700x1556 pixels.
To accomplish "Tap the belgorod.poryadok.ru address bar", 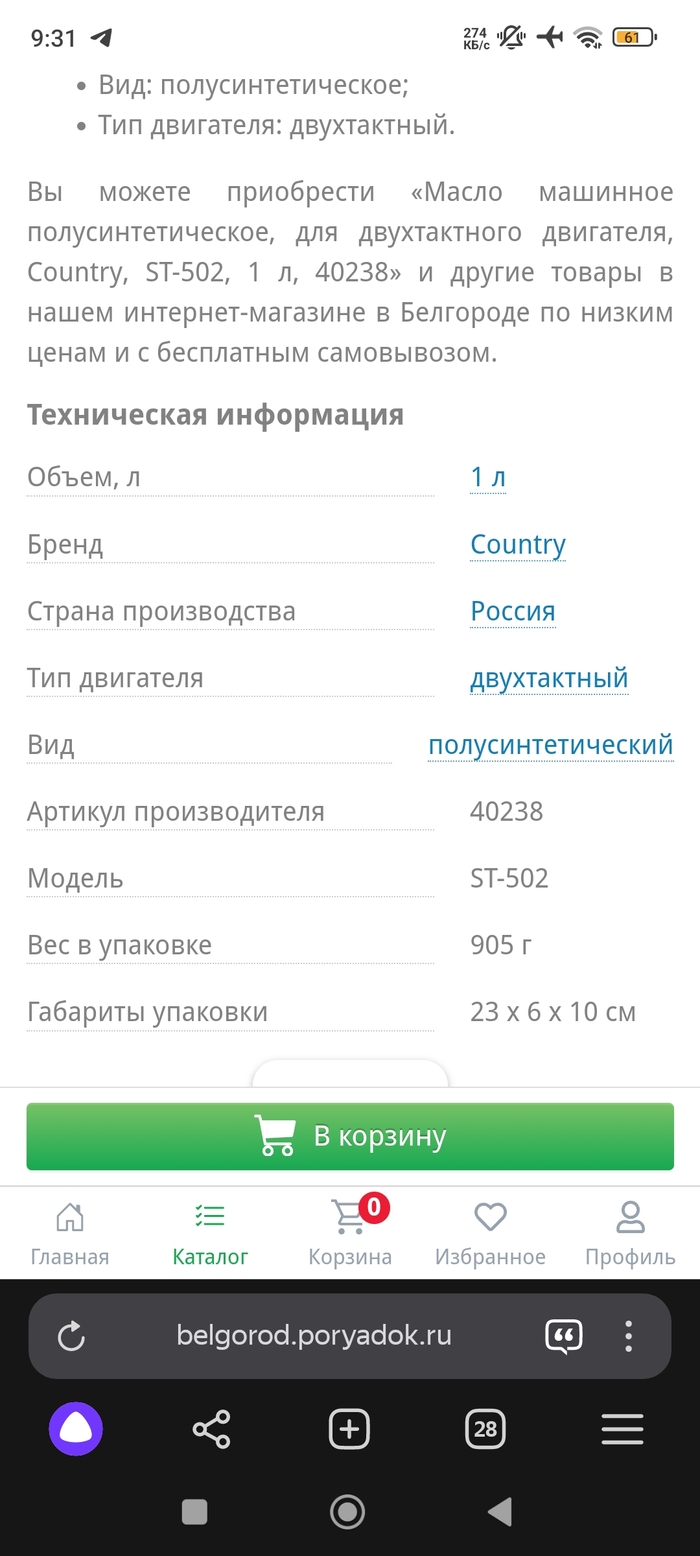I will (313, 1336).
